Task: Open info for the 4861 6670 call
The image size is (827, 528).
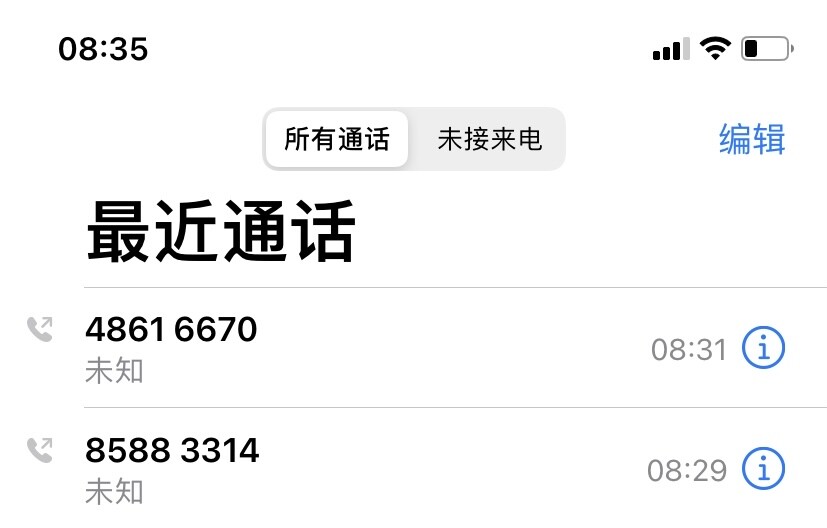Action: pos(763,348)
